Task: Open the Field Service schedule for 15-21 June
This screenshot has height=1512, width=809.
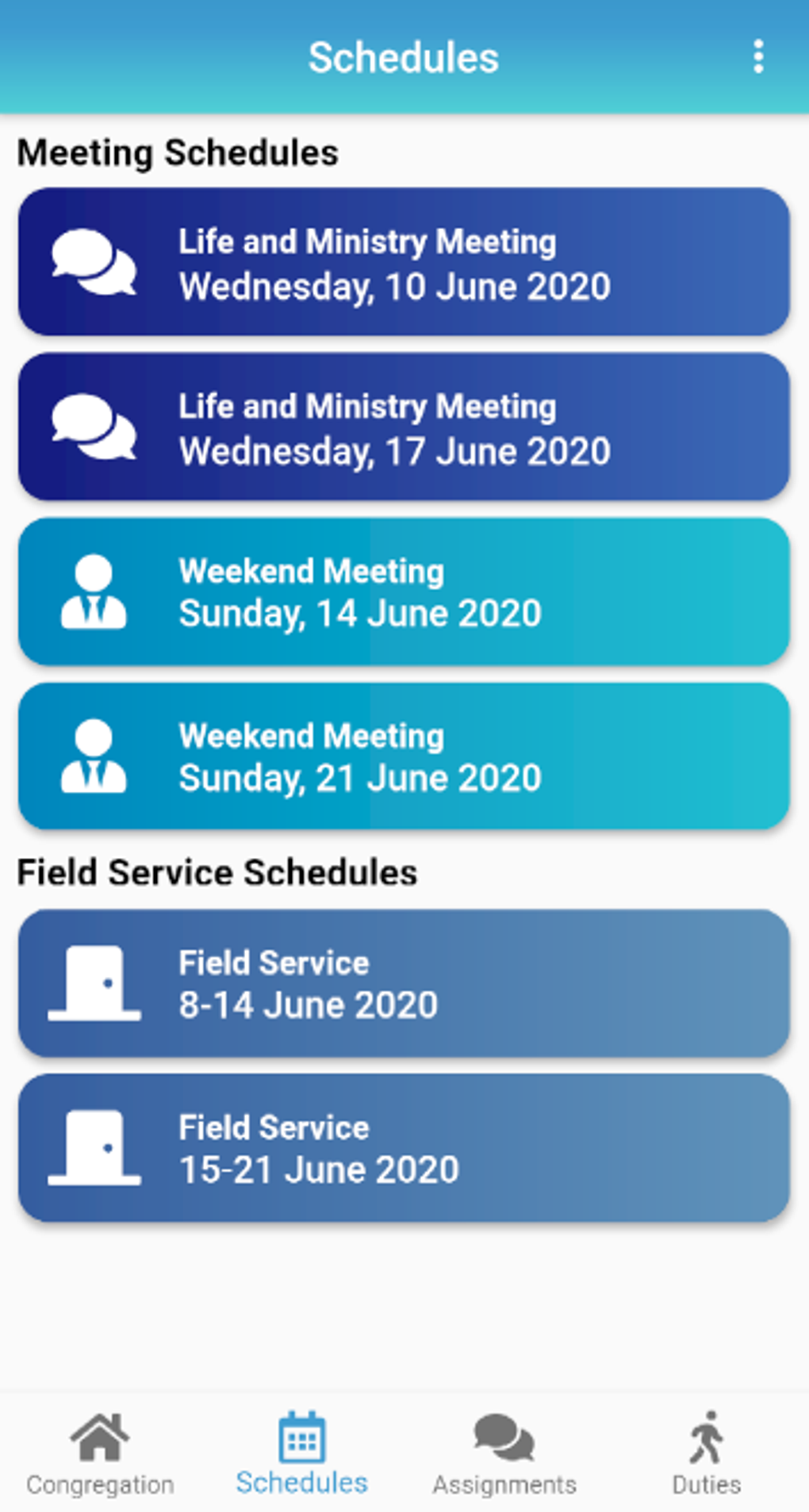Action: click(403, 1148)
